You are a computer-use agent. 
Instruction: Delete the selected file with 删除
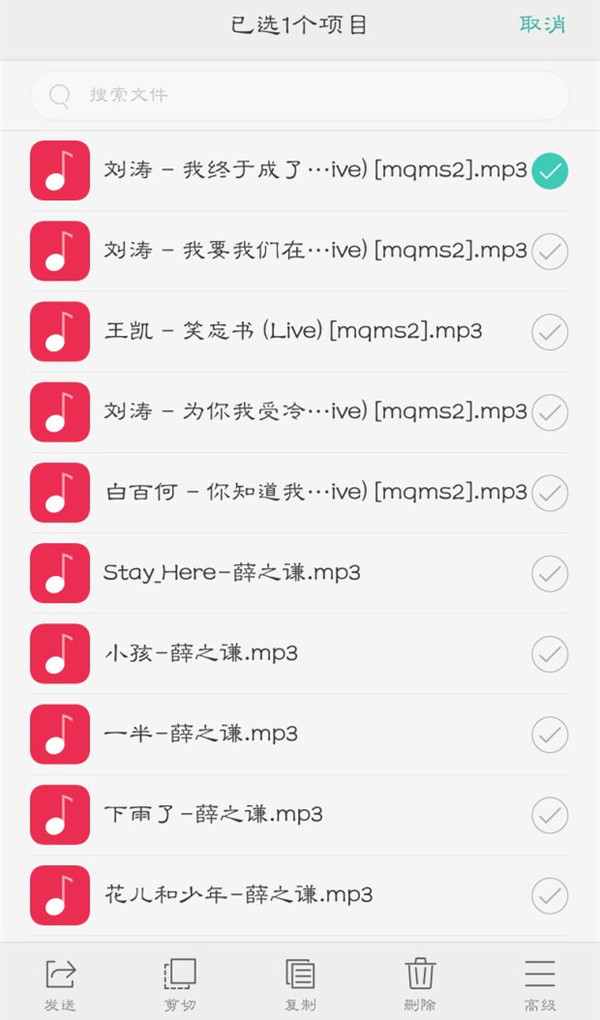pos(420,984)
